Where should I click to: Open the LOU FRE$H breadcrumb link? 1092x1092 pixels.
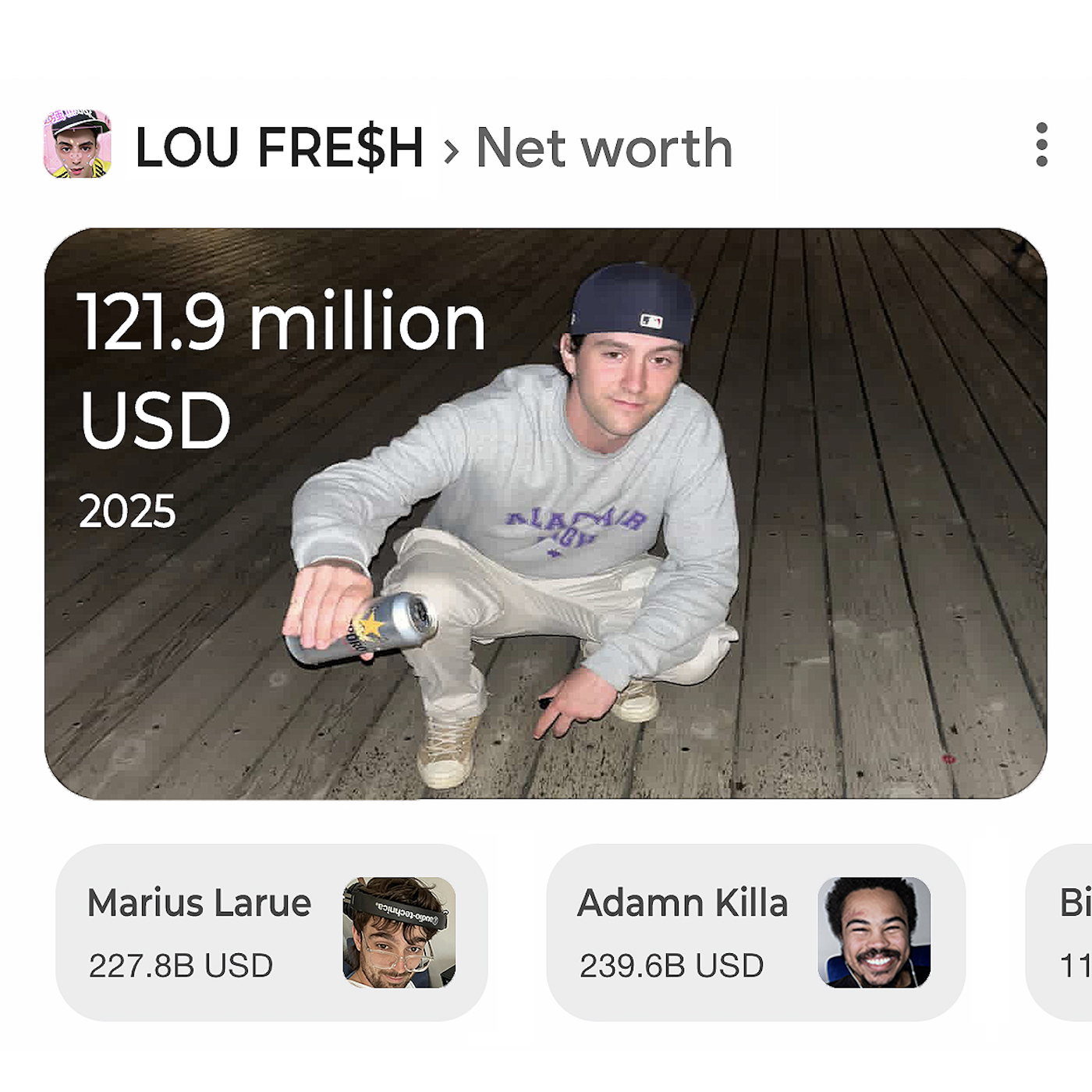point(278,147)
